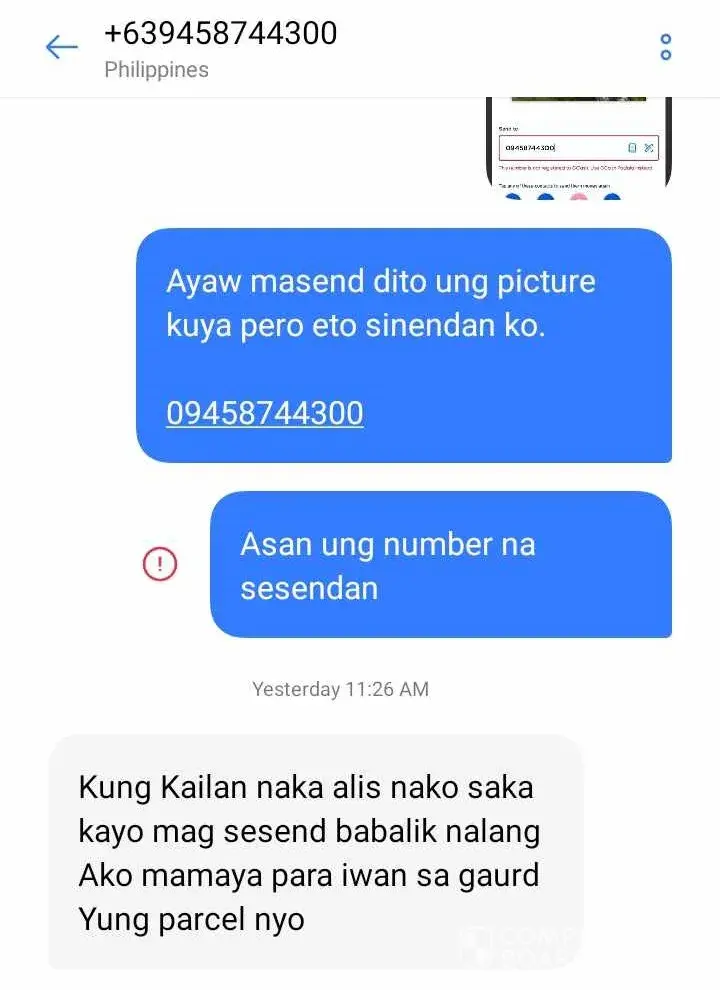Screen dimensions: 720x990
Task: Go back using the arrow
Action: tap(61, 47)
